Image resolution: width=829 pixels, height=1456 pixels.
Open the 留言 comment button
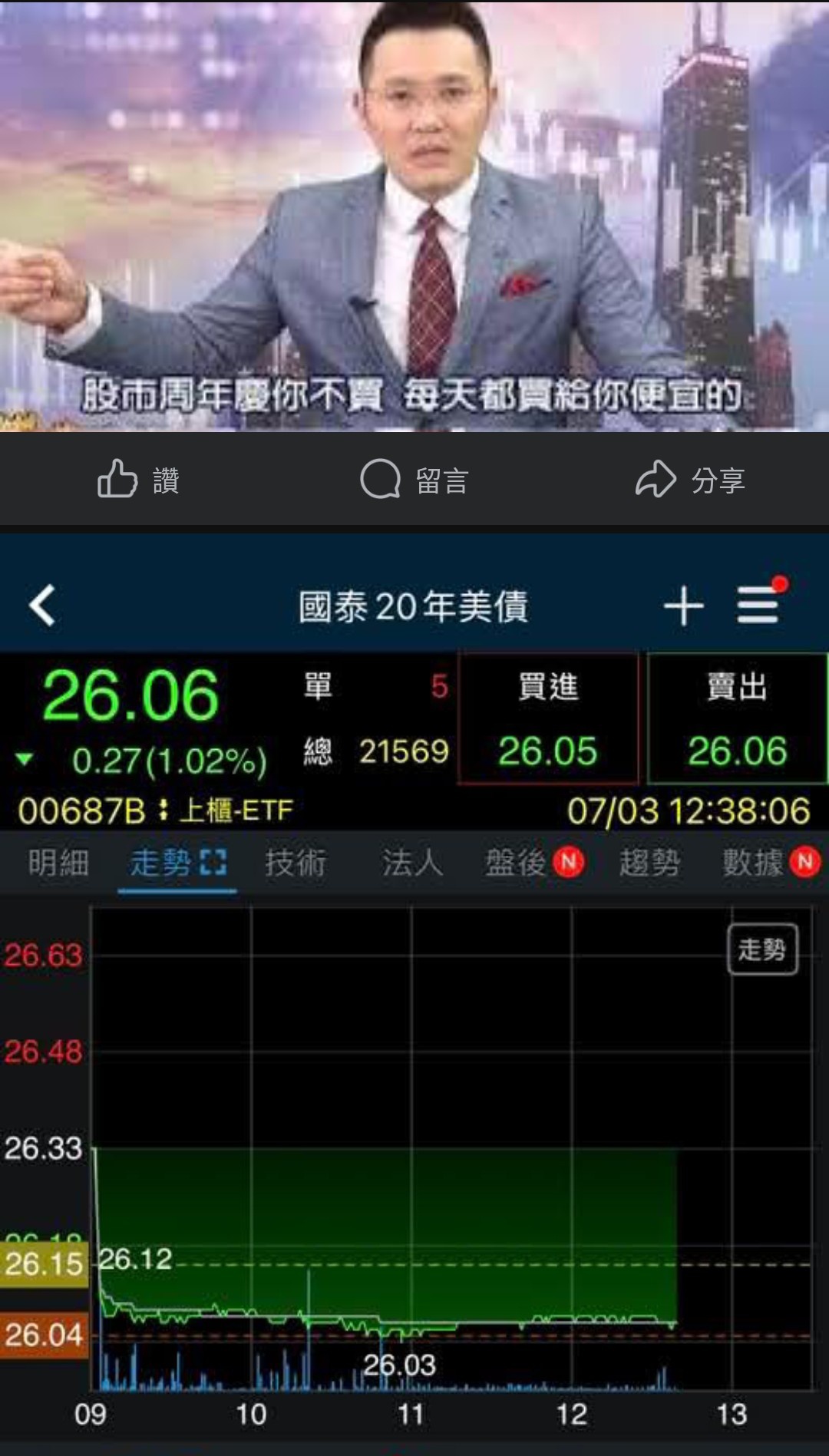tap(414, 480)
